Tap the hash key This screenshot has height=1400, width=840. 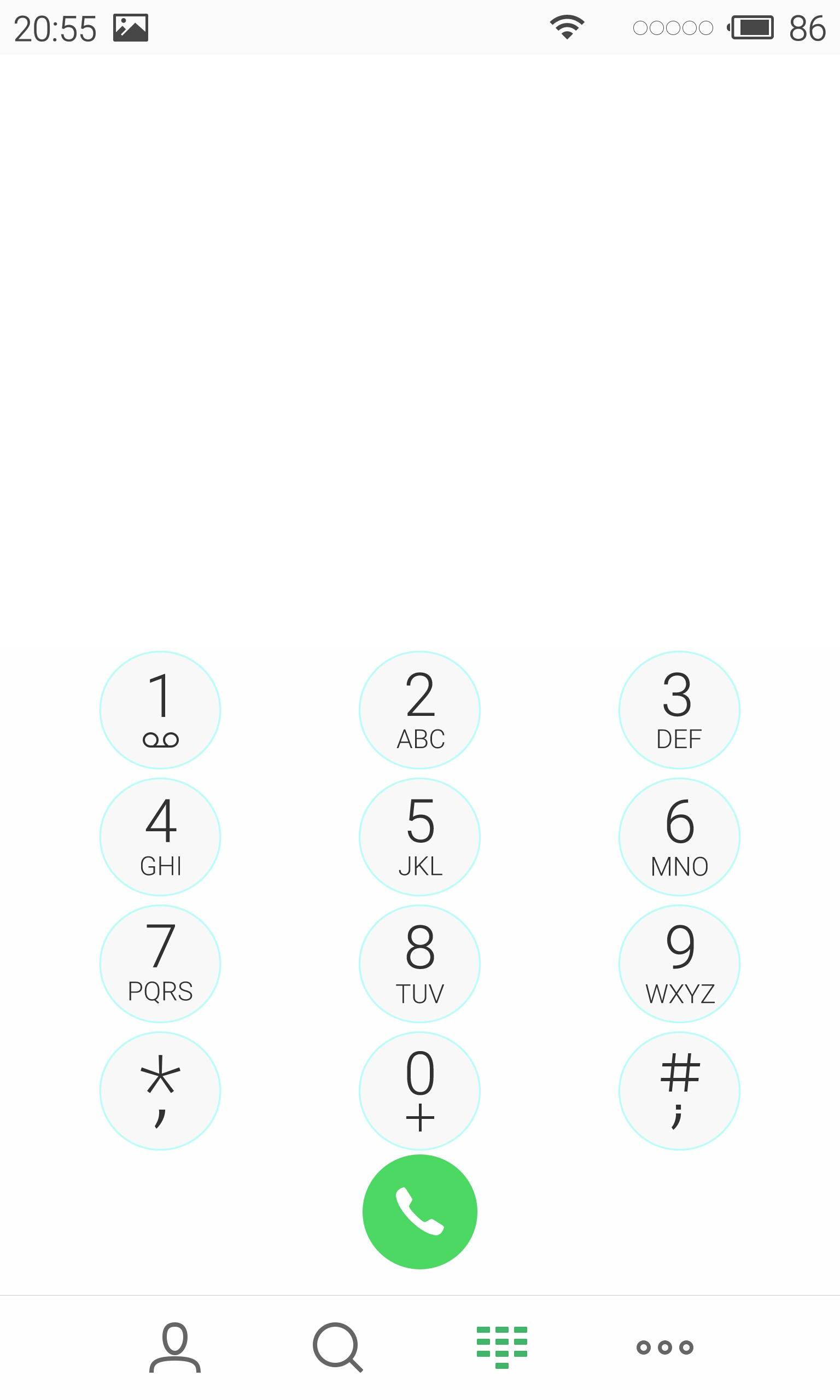tap(679, 1090)
